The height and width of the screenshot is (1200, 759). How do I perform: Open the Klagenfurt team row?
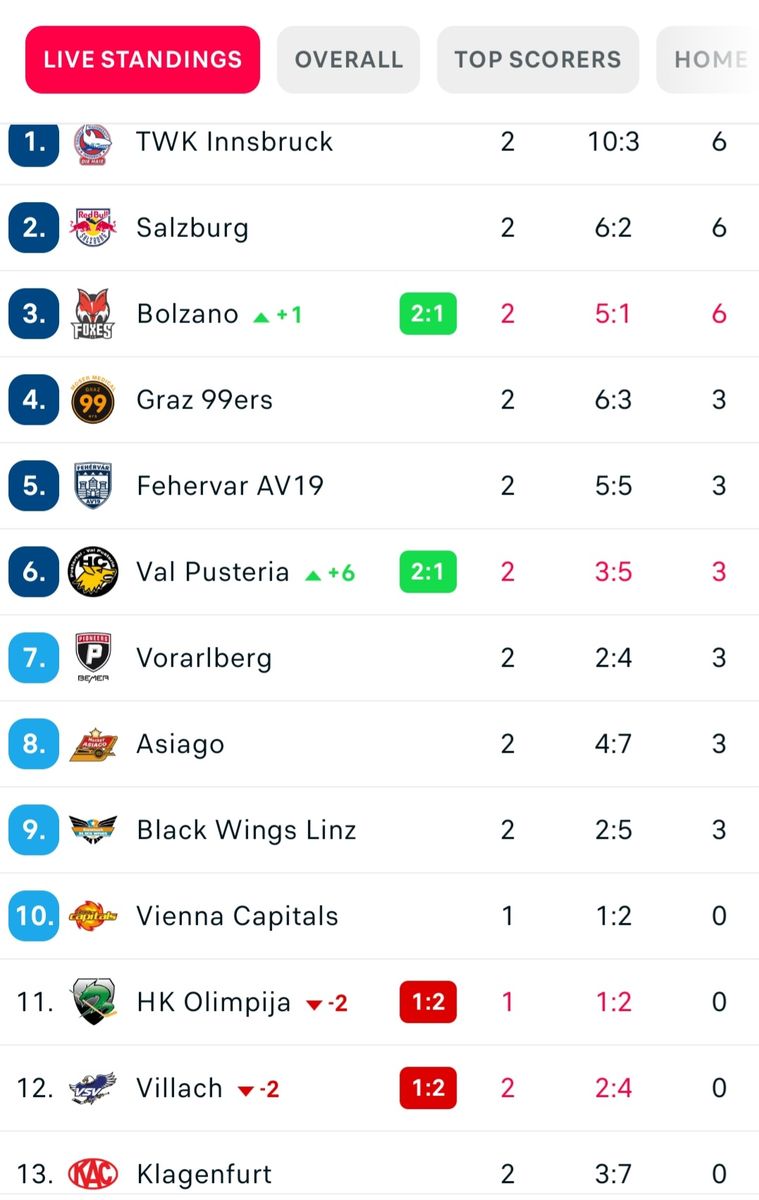tap(204, 1173)
